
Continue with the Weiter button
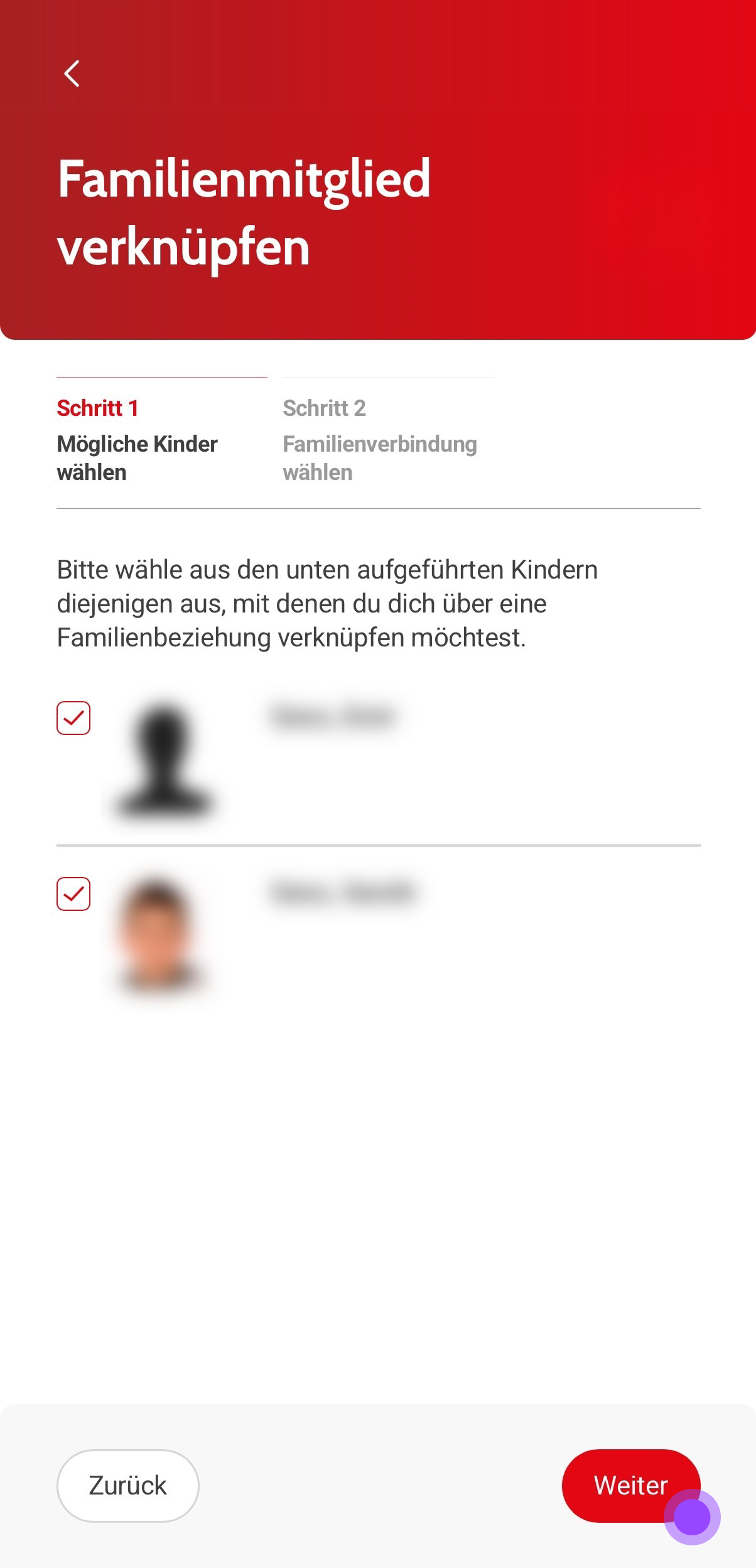point(630,1486)
